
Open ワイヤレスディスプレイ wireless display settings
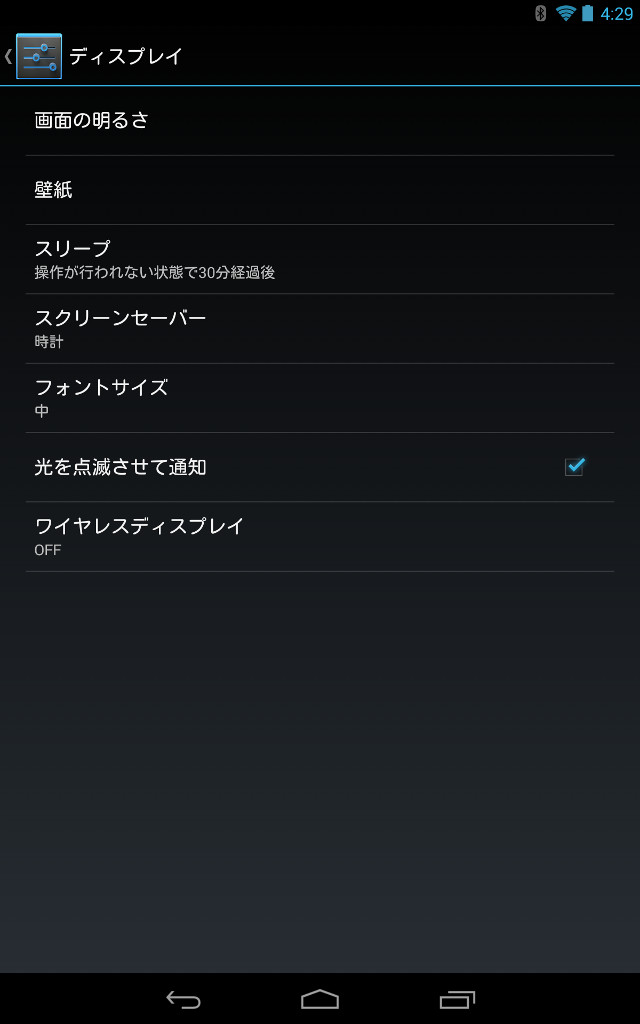(x=320, y=537)
